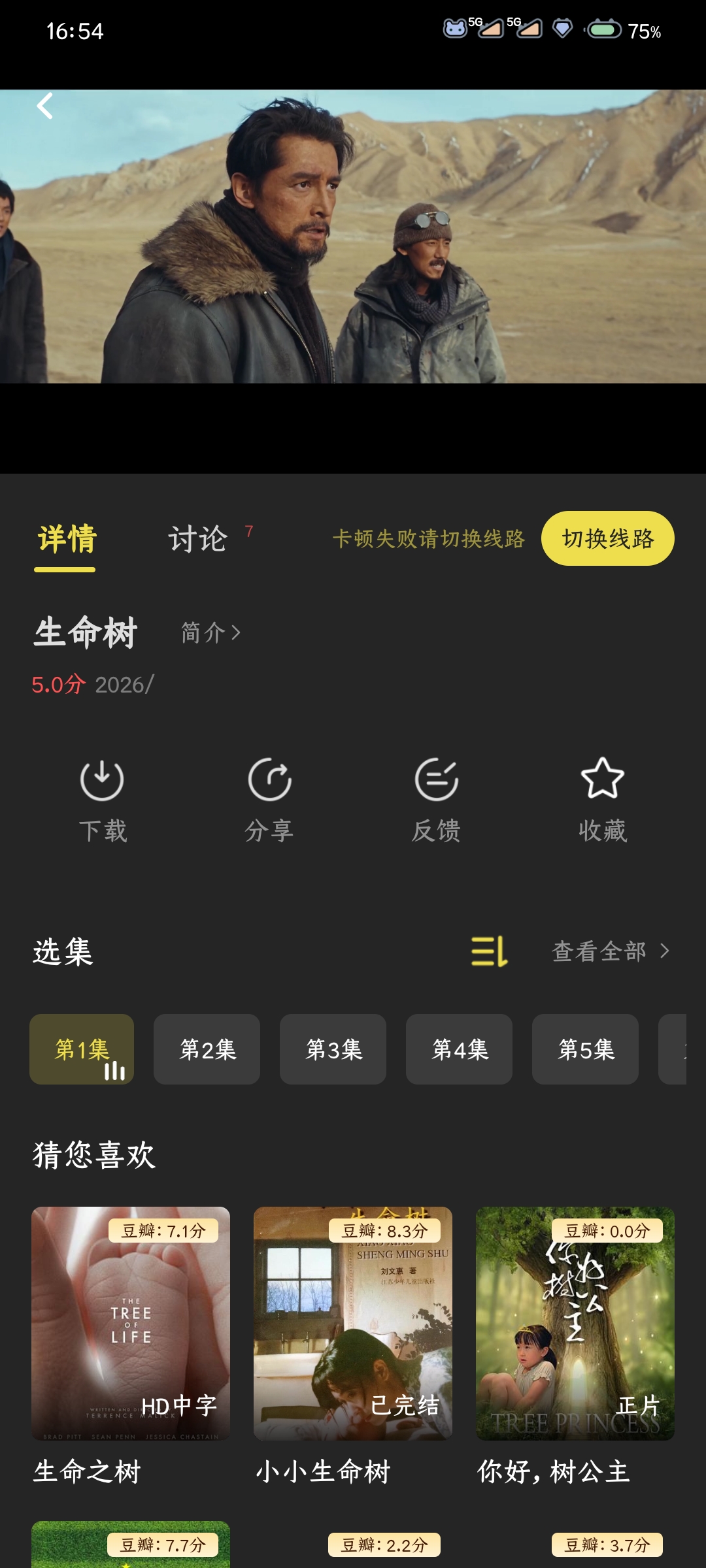Choose episode 第2集

(x=207, y=1049)
